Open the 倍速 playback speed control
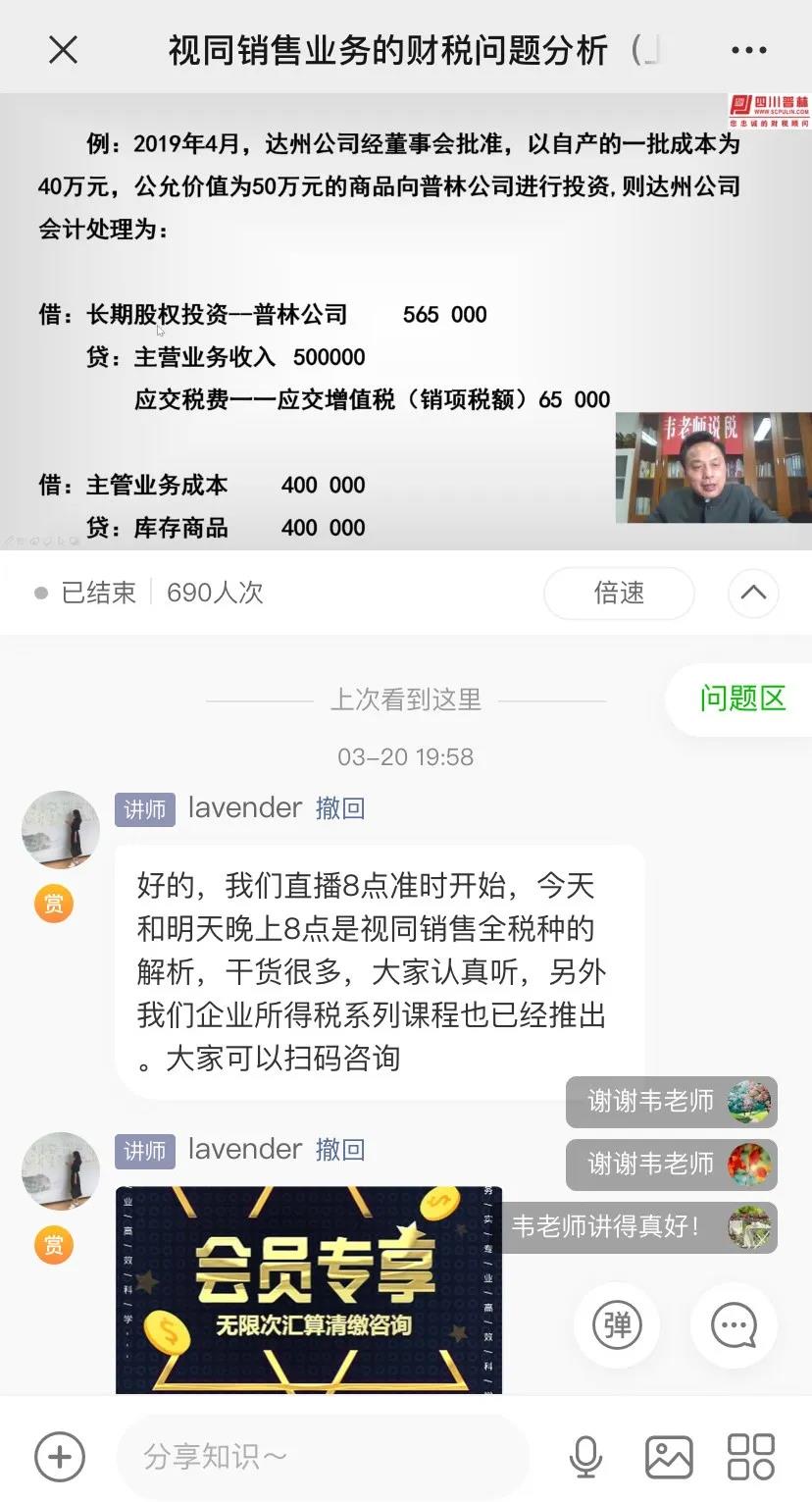812x1502 pixels. click(619, 594)
